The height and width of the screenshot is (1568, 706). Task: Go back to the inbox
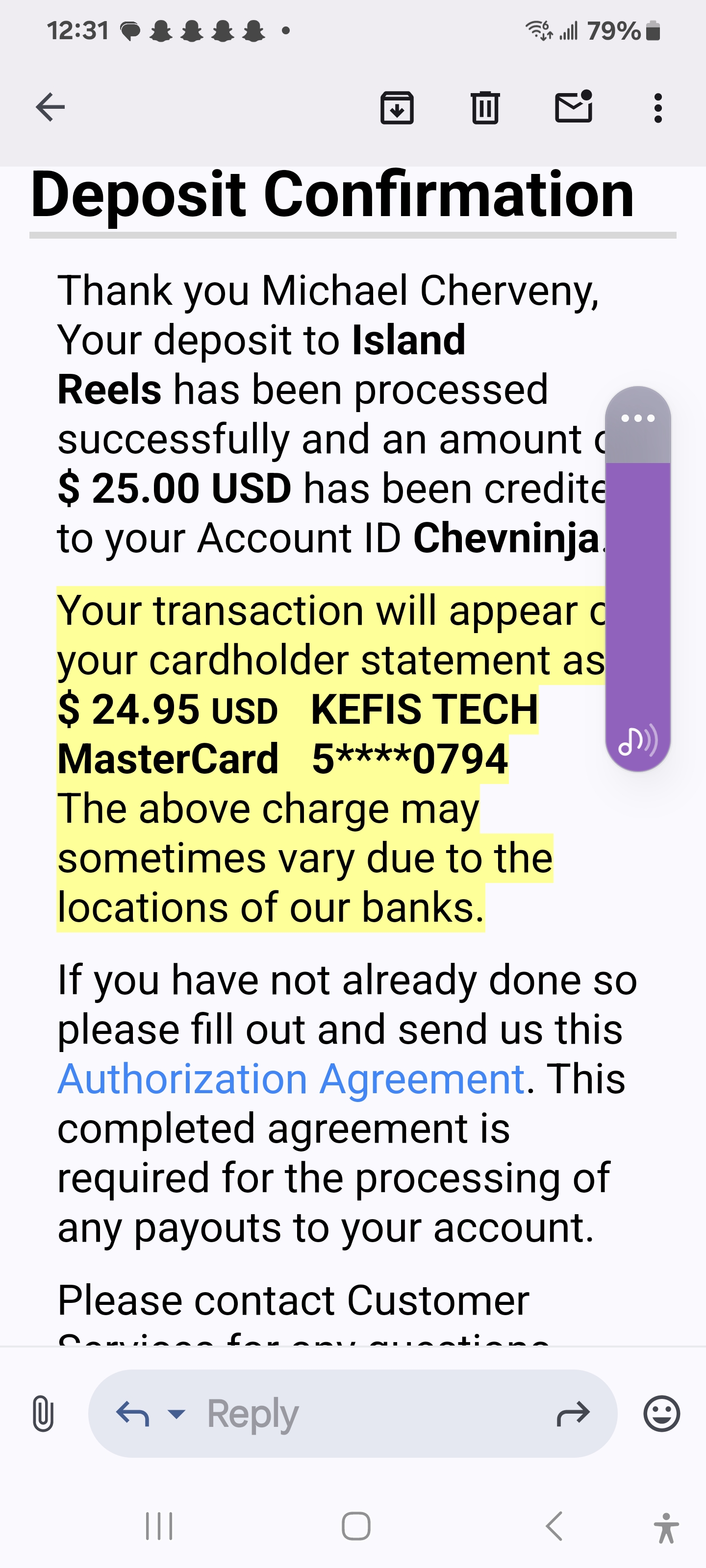click(50, 108)
